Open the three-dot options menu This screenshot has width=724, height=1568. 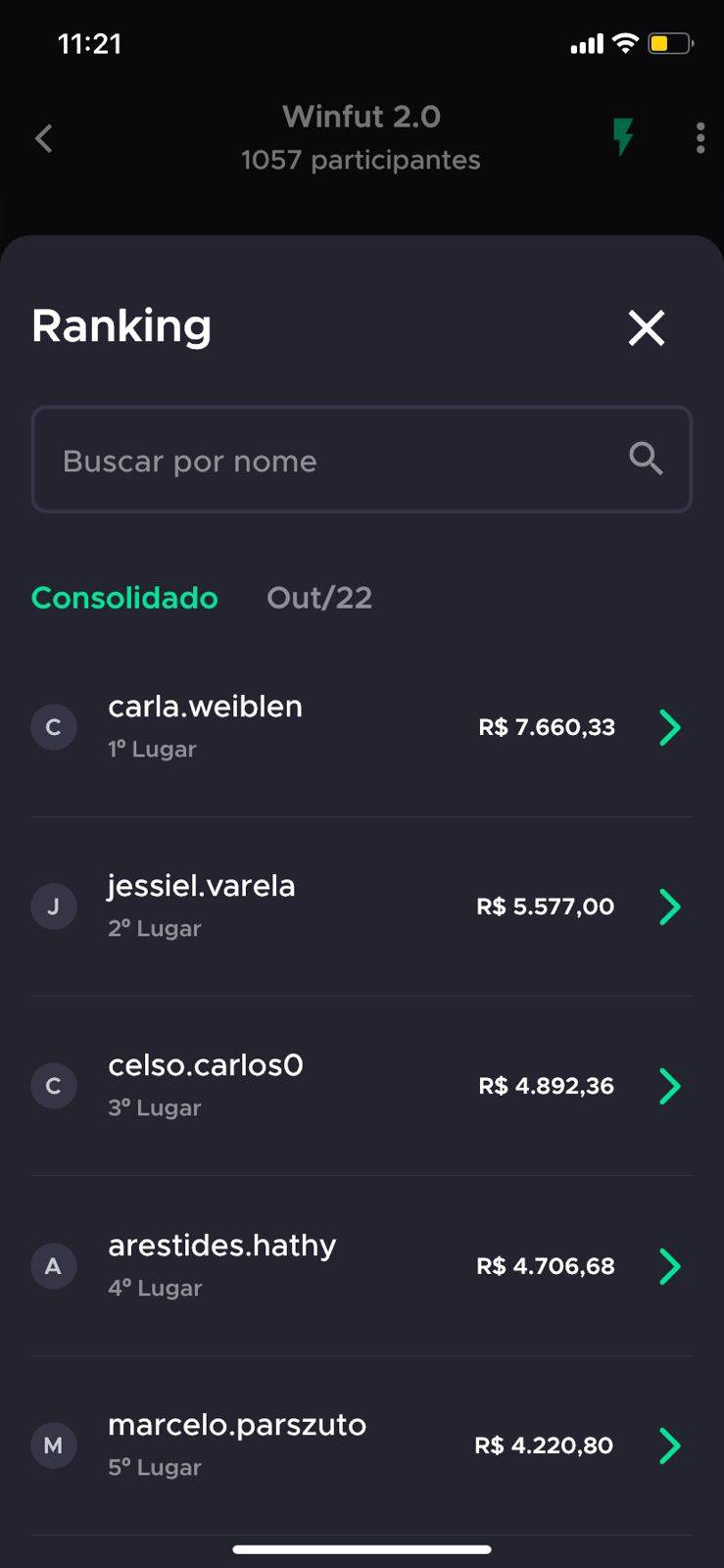coord(700,138)
